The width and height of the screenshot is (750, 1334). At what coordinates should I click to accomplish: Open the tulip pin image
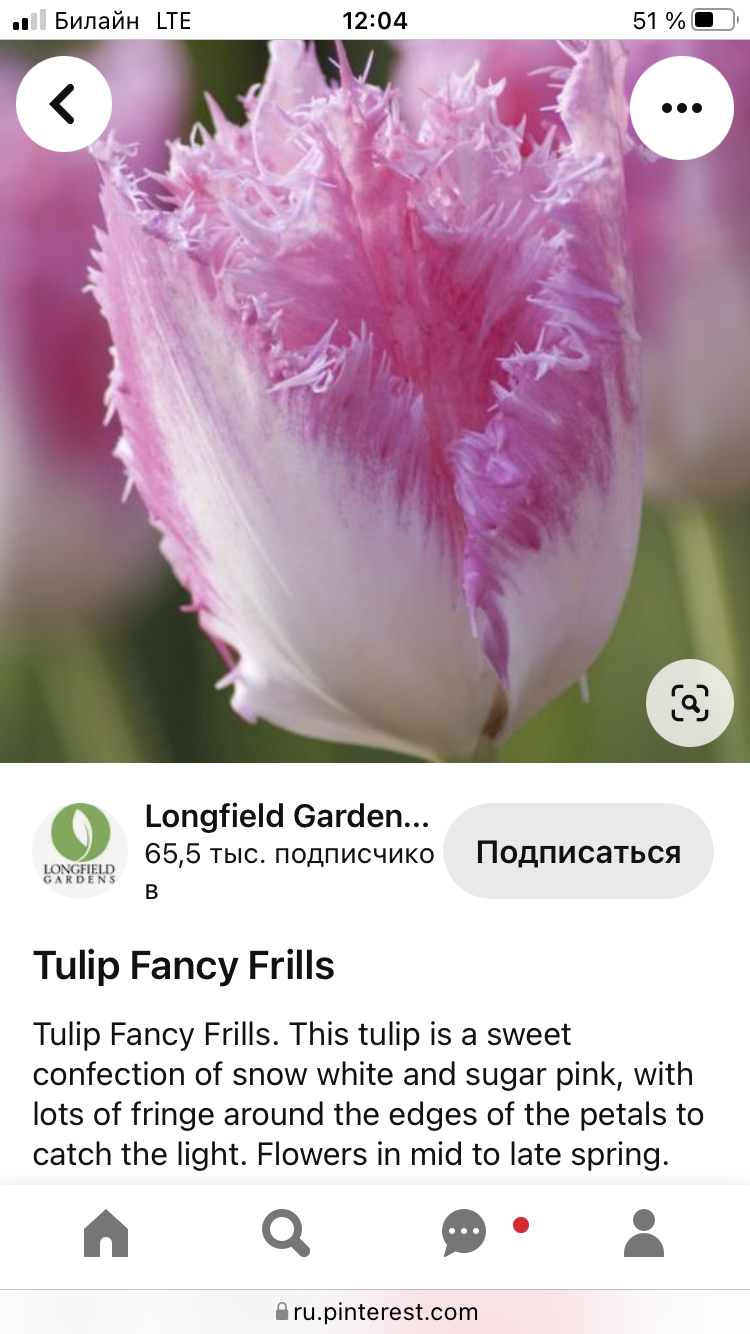tap(375, 401)
